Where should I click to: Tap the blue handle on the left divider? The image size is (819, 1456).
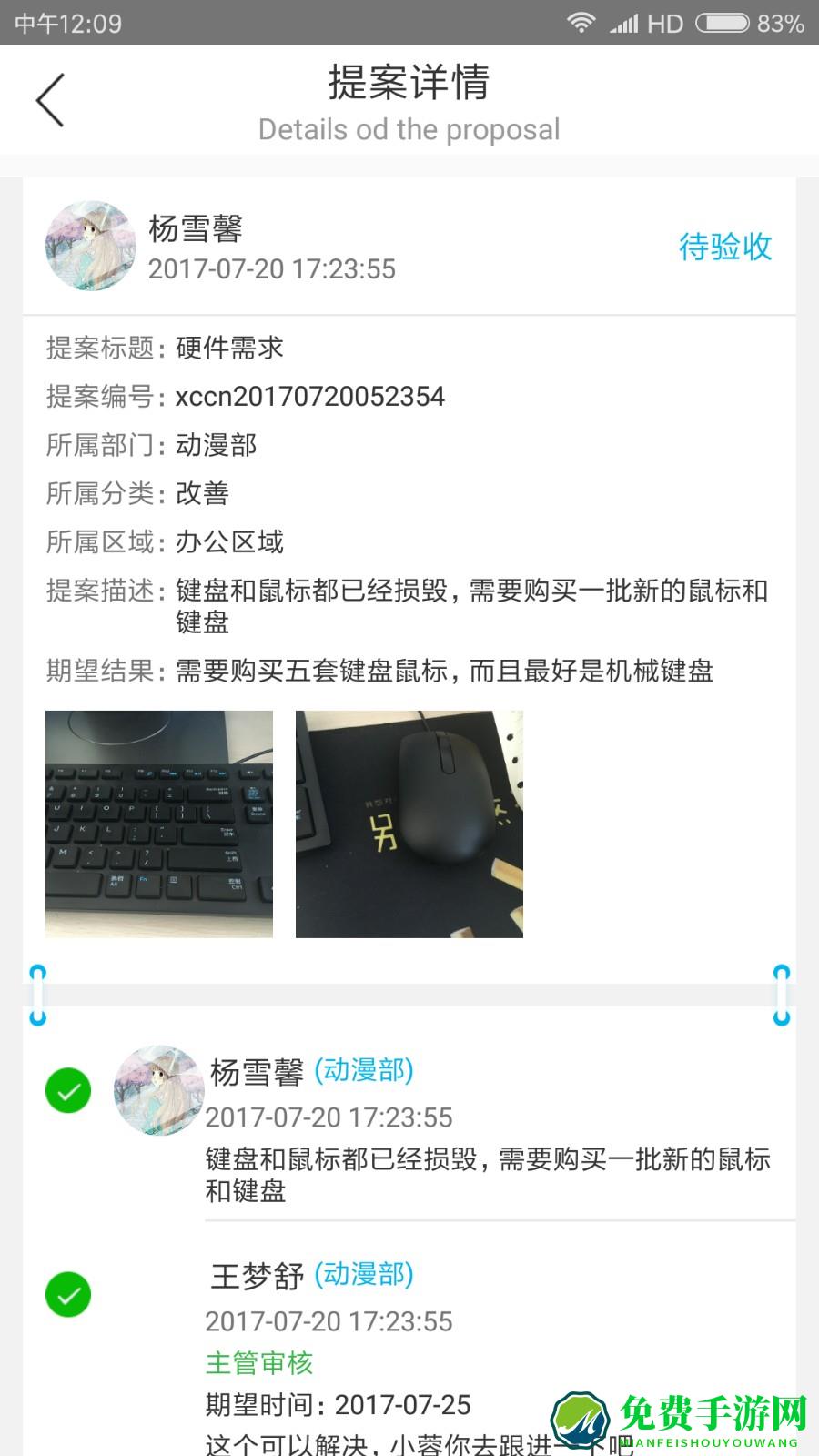click(x=37, y=995)
